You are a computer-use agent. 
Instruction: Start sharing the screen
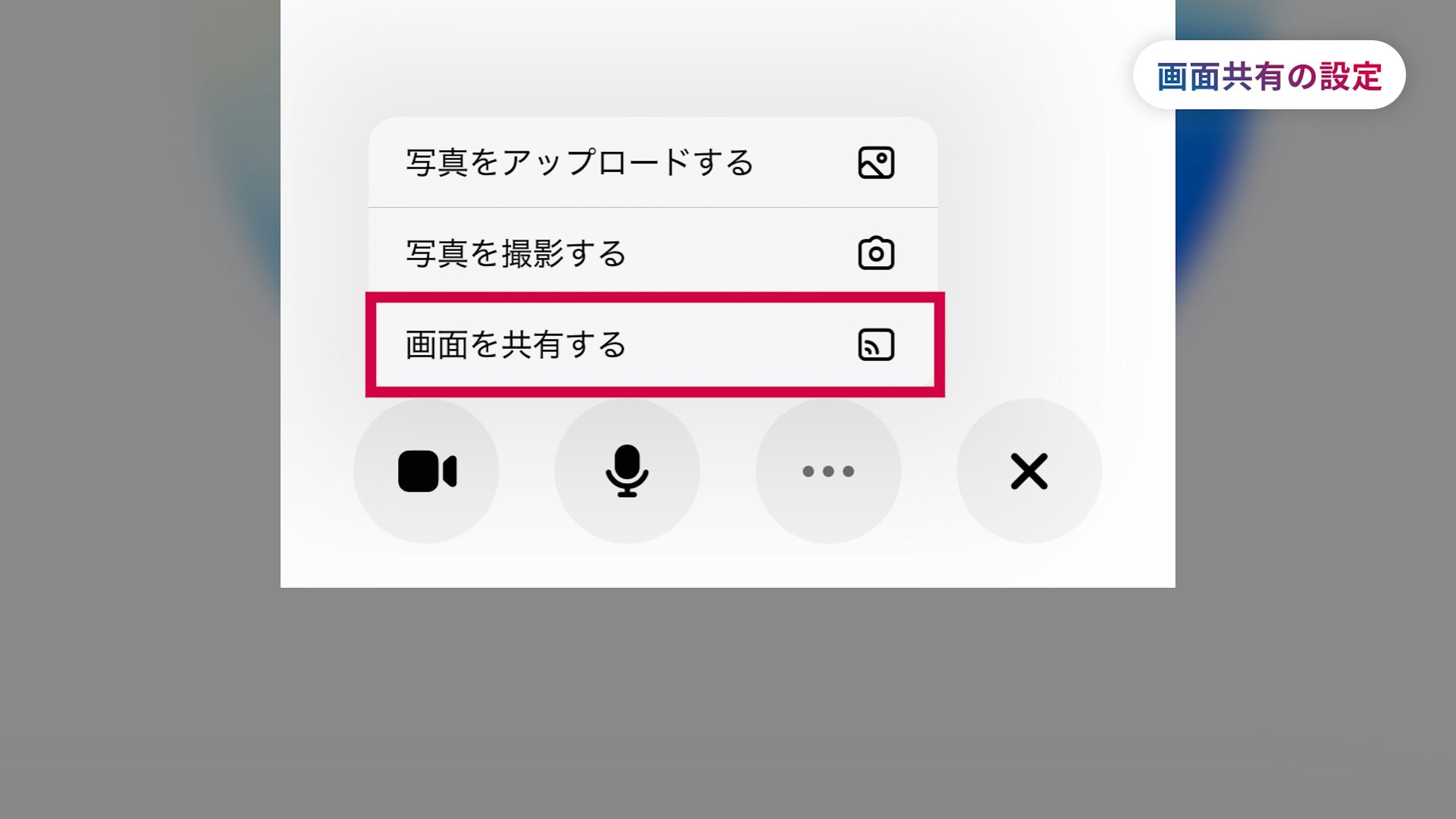[x=653, y=344]
